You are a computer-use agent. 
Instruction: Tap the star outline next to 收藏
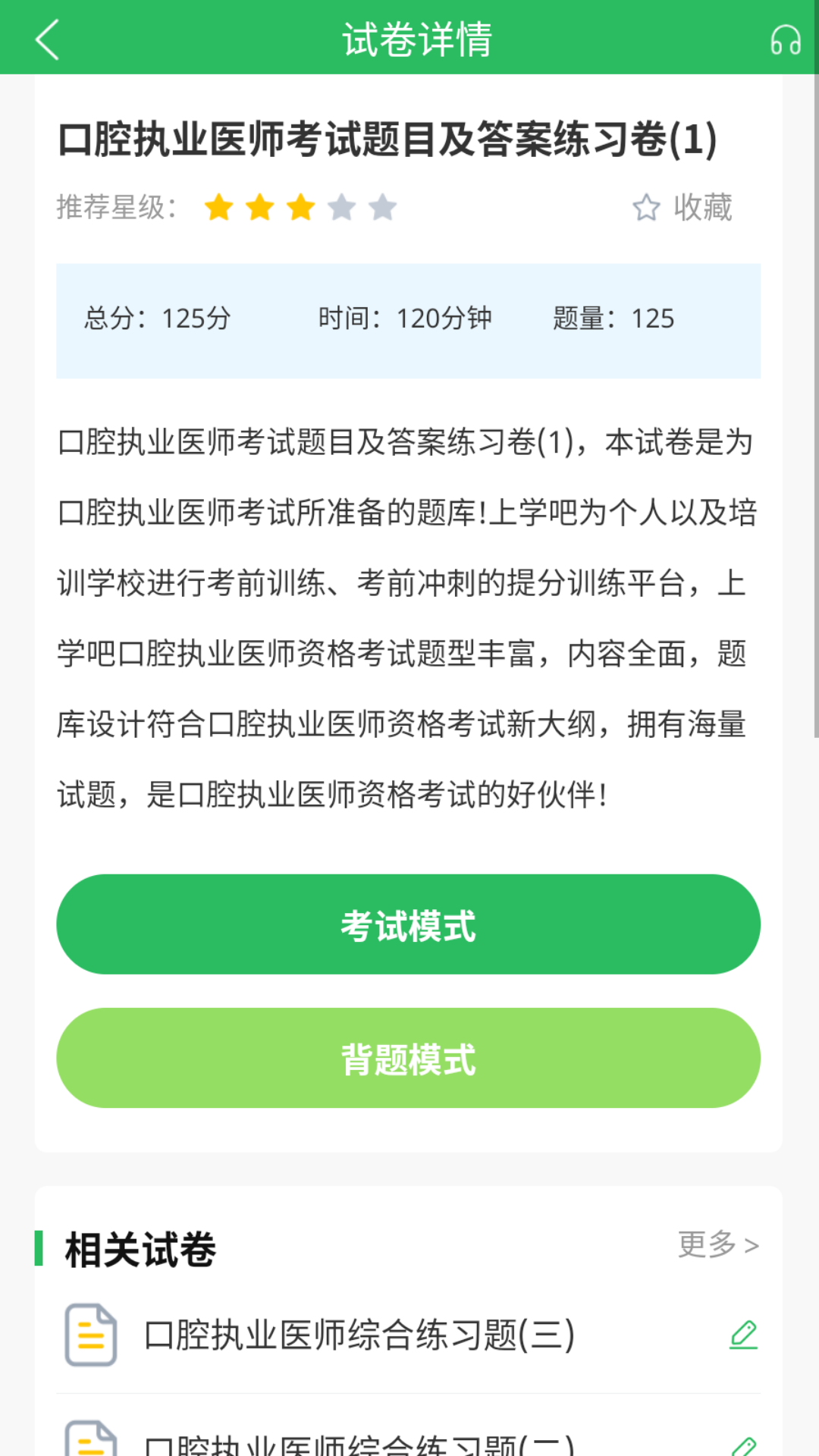tap(648, 208)
